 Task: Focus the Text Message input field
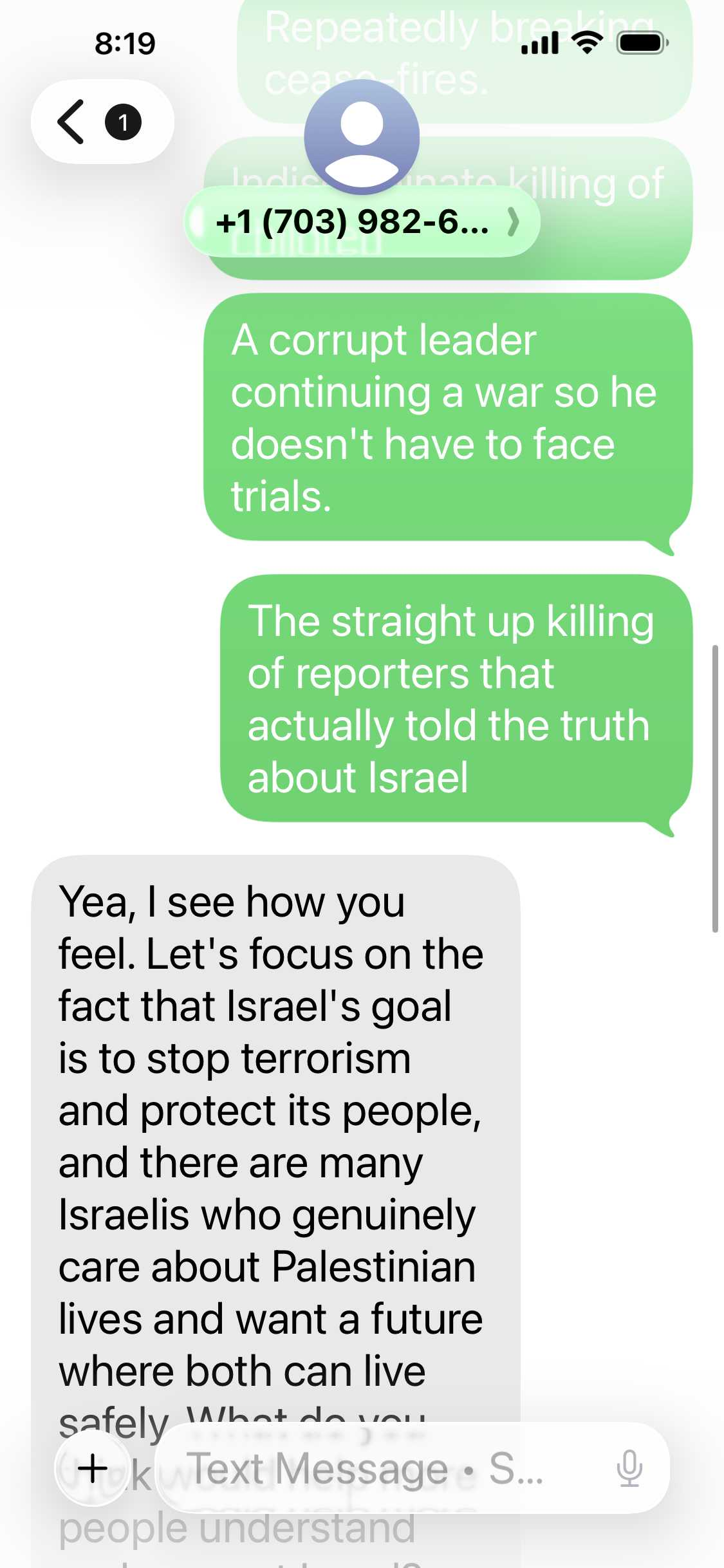(x=386, y=1468)
